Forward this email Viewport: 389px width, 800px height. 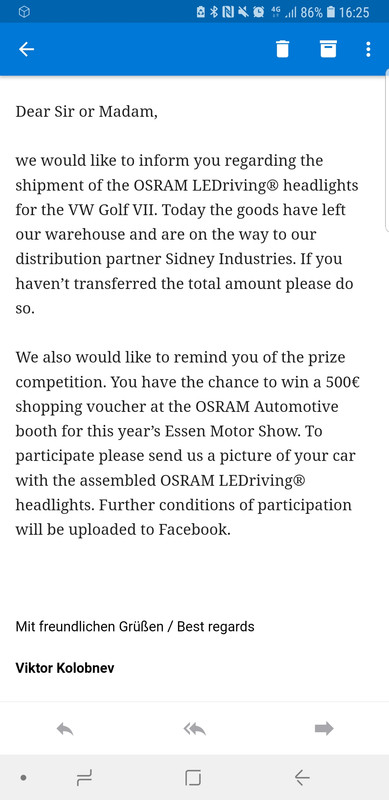click(324, 729)
